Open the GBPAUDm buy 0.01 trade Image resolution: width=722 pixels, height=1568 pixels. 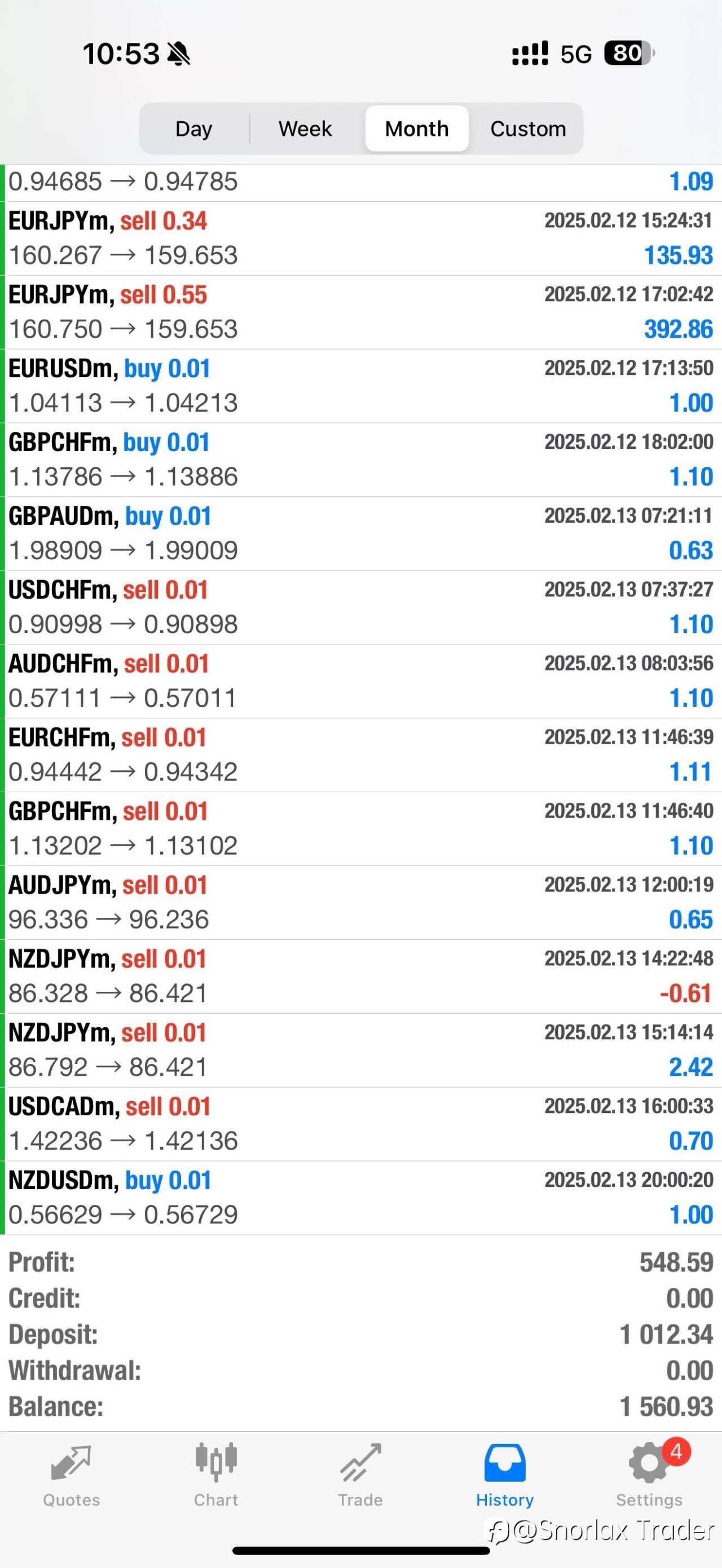361,534
